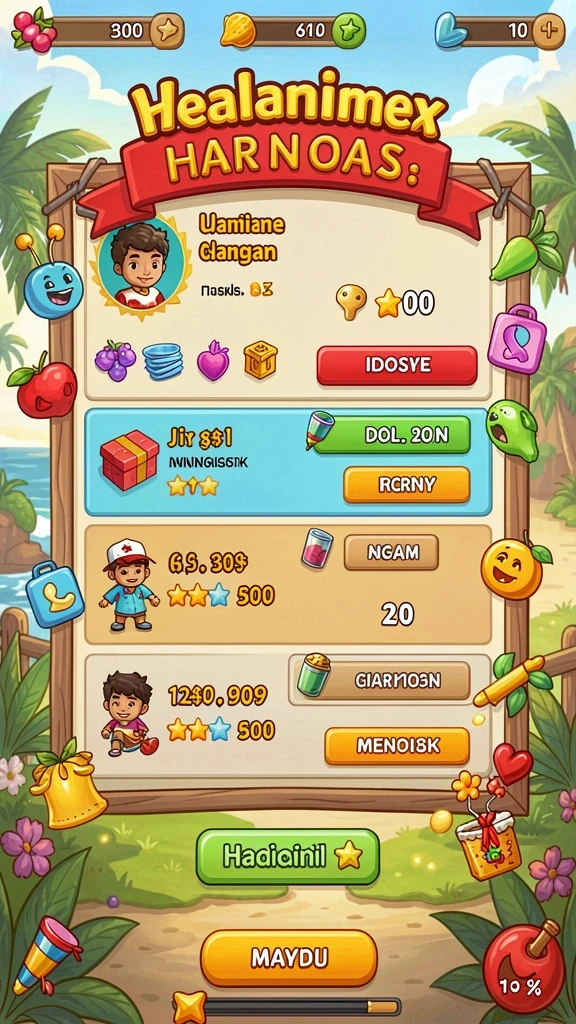The width and height of the screenshot is (576, 1024).
Task: Tap the red IDOSYE button
Action: coord(397,365)
